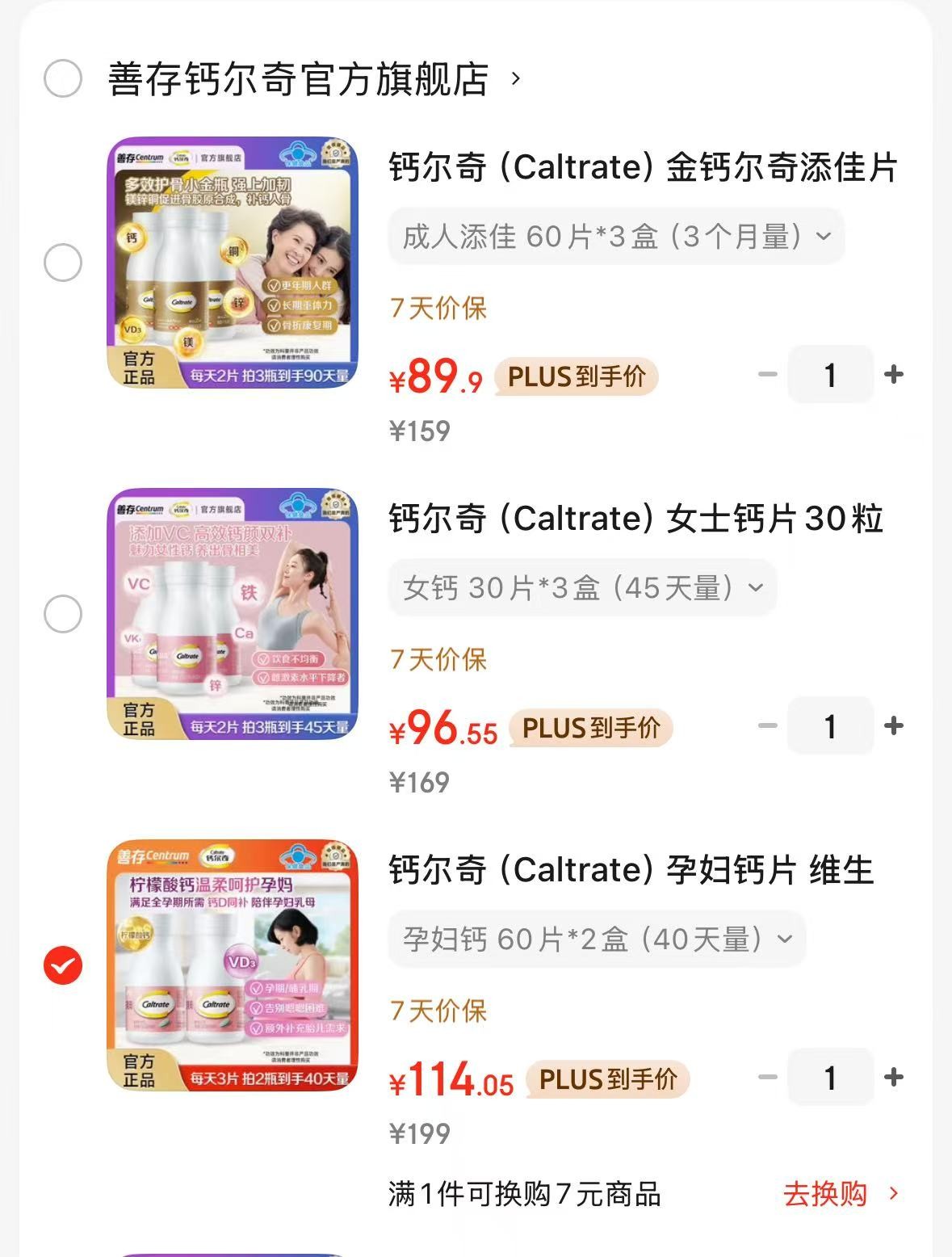This screenshot has height=1257, width=952.
Task: Increase the 孕妇钙片 quantity
Action: [x=893, y=1077]
